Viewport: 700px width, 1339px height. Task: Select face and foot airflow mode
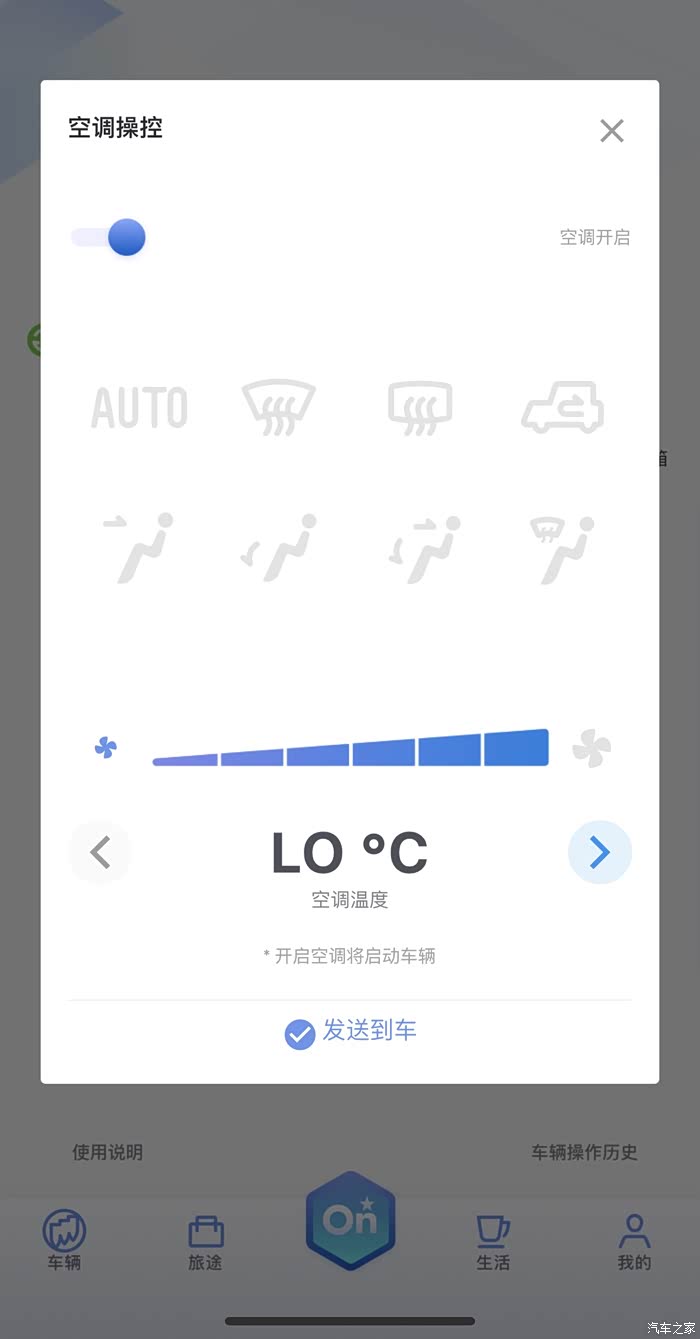[420, 548]
